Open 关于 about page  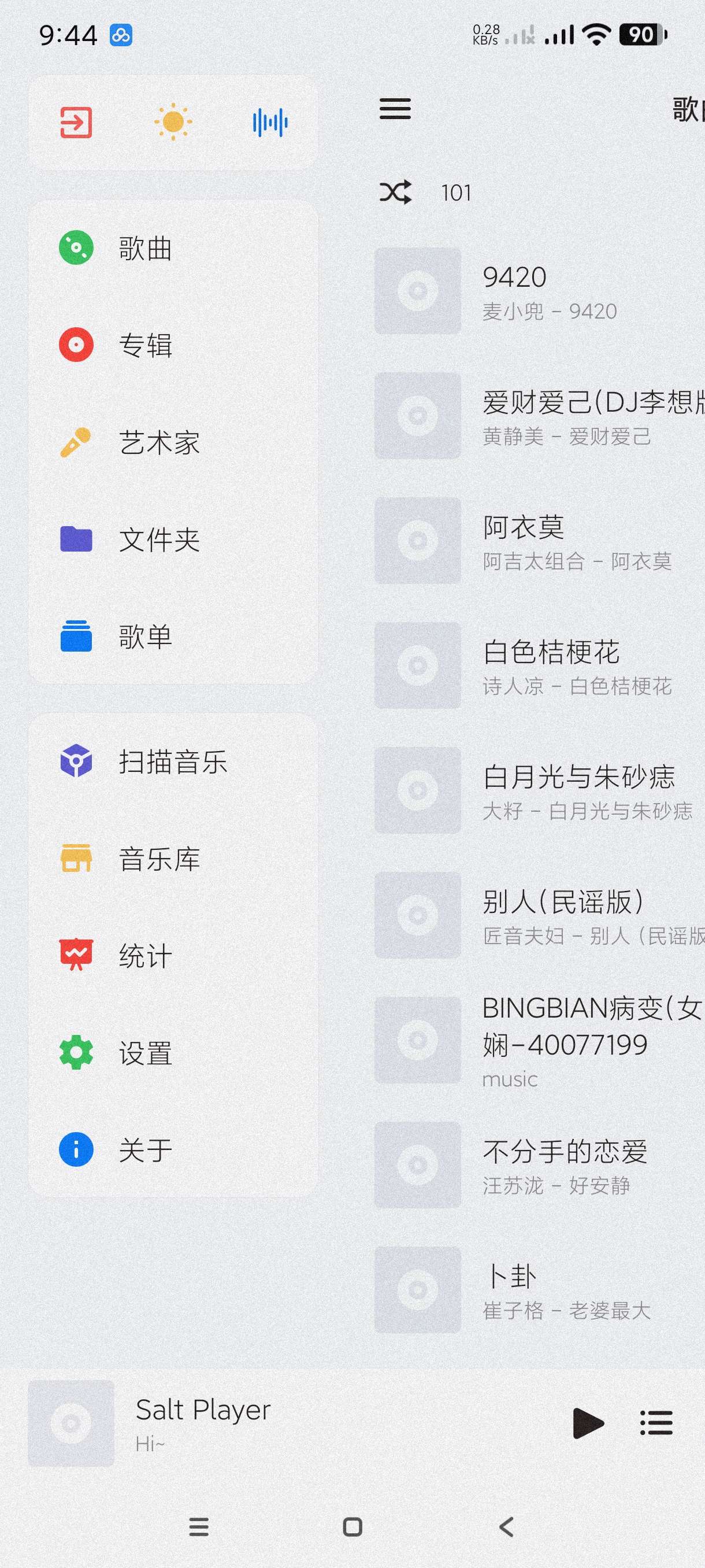point(145,1150)
